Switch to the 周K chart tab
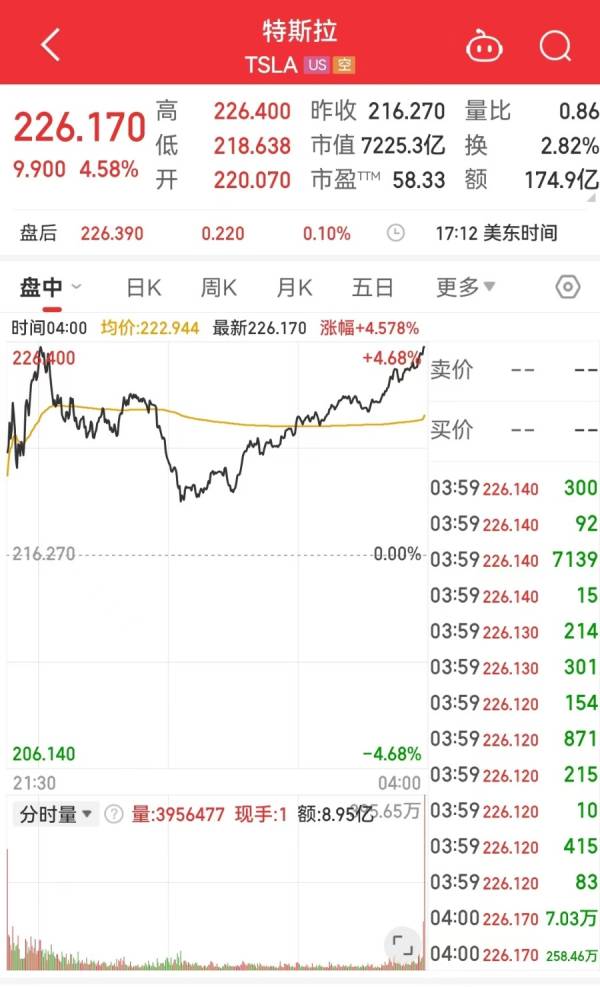The image size is (600, 987). click(218, 288)
